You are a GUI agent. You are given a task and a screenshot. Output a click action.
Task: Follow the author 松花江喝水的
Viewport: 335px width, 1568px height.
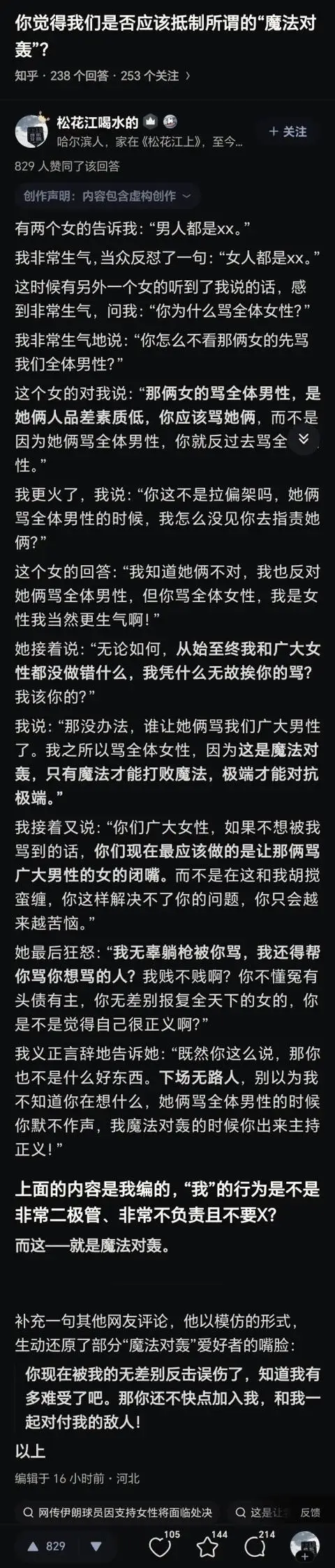tap(288, 131)
